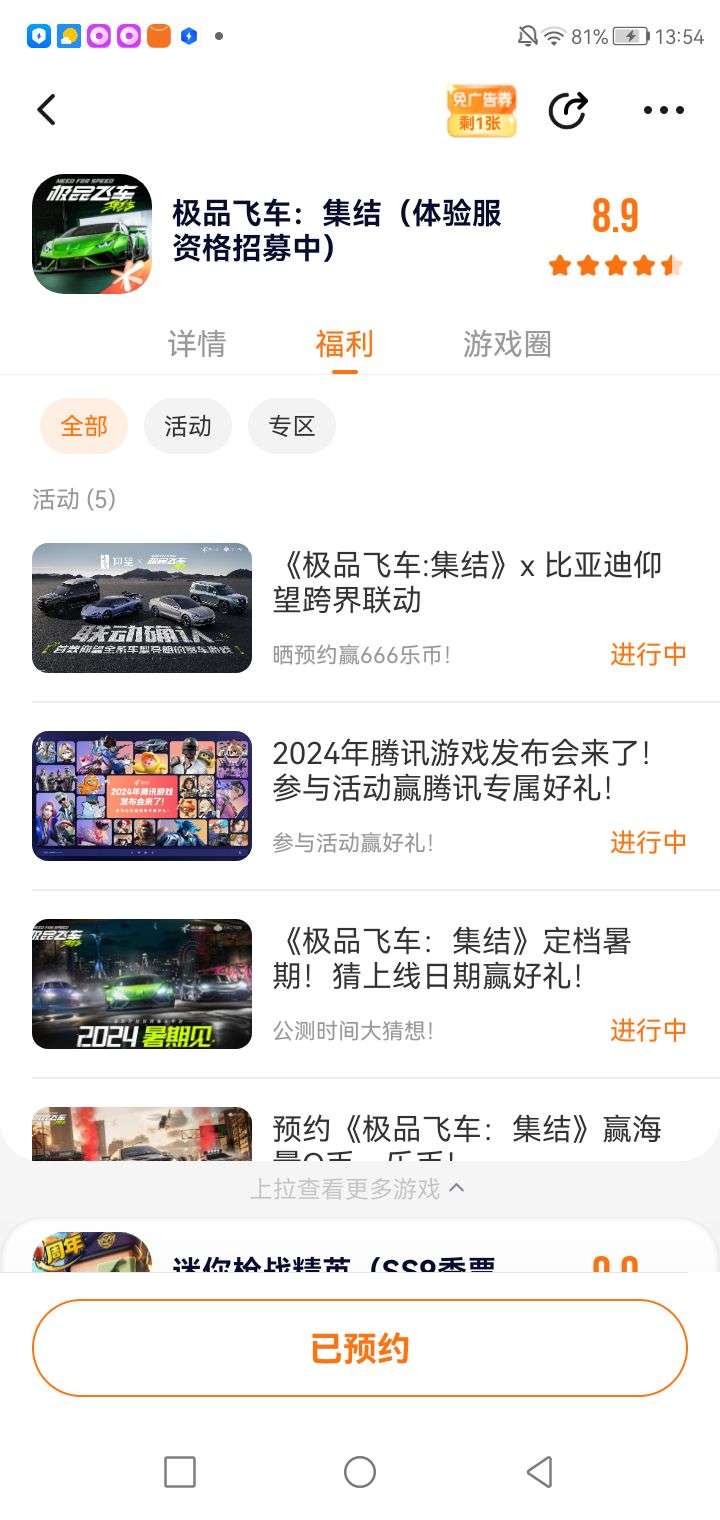
Task: Open the 比亚迪仰望跨界联动 activity
Action: [467, 583]
